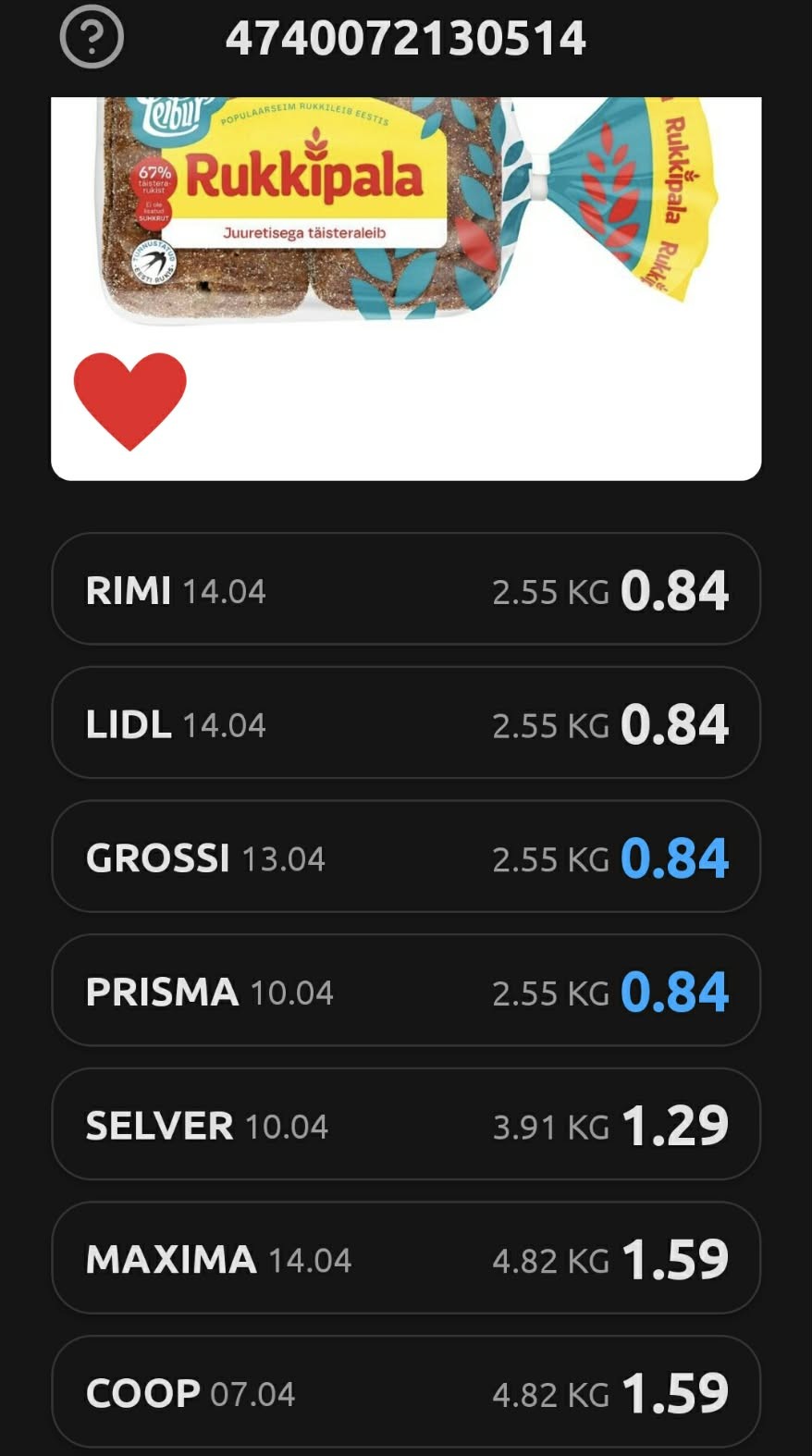This screenshot has height=1456, width=812.
Task: Open the COOP price row
Action: (406, 1391)
